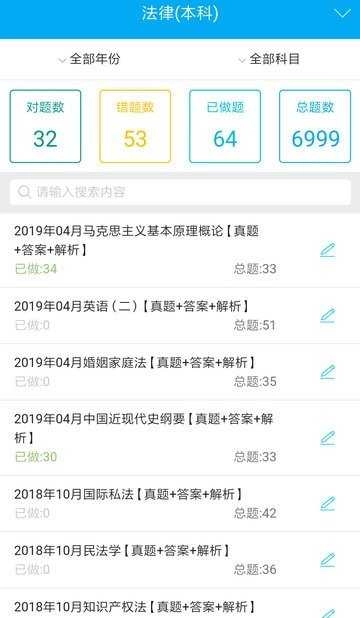
Task: View the 错题数 wrong-answers card
Action: point(135,126)
